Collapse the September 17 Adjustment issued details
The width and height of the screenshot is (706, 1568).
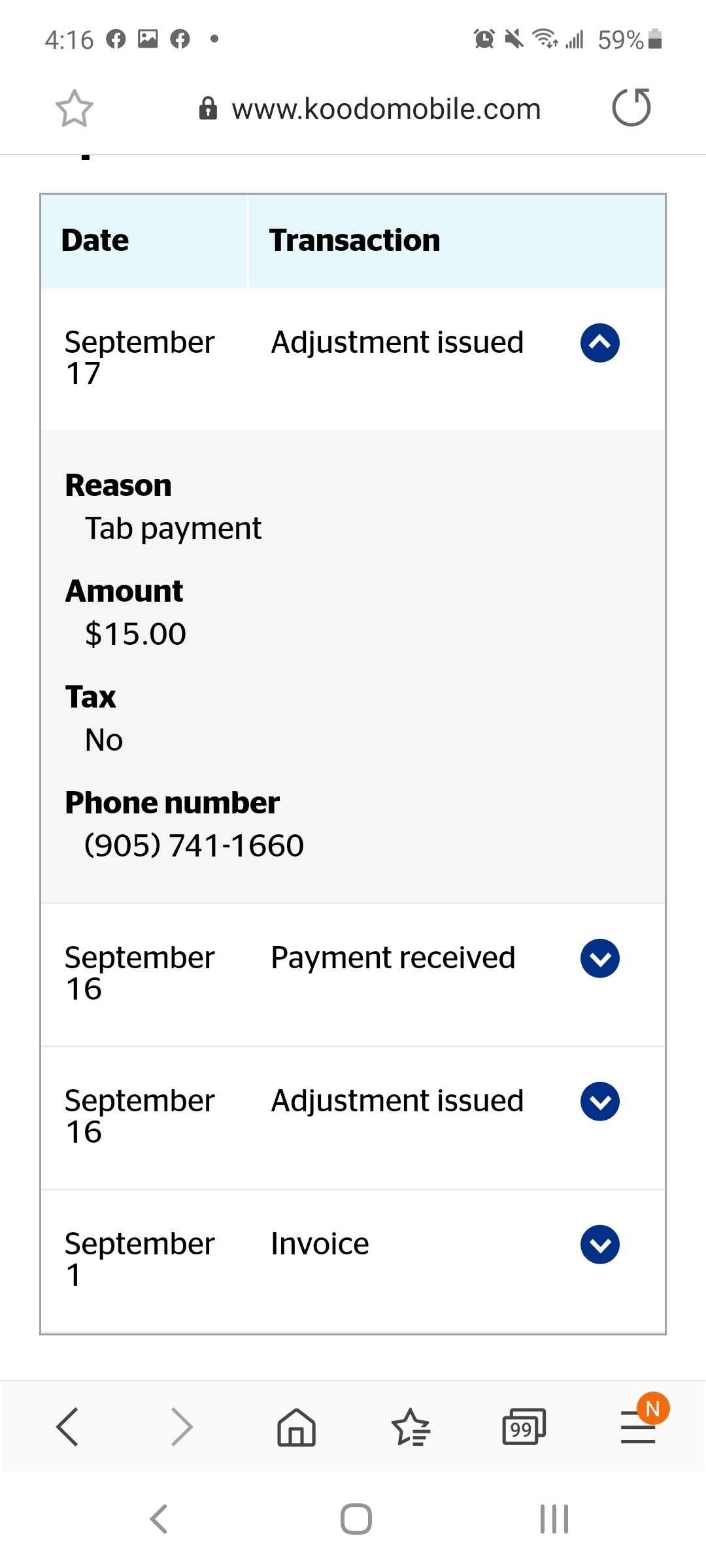[x=600, y=343]
